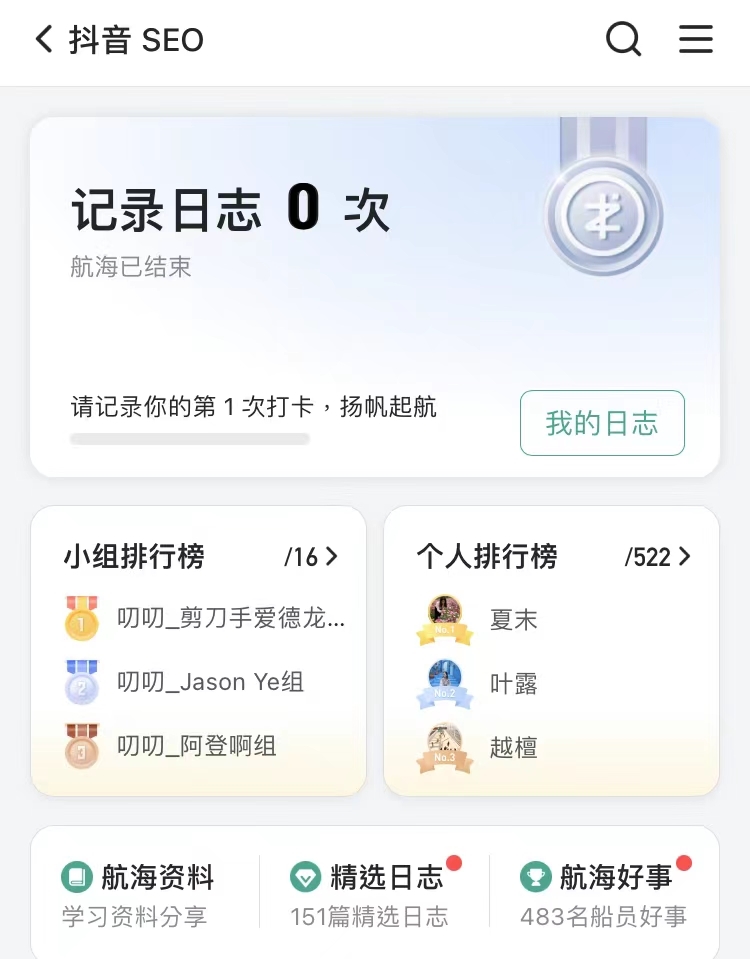This screenshot has width=750, height=959.
Task: Tap the bronze medal beside 叨叨_阿登啊组
Action: 81,747
